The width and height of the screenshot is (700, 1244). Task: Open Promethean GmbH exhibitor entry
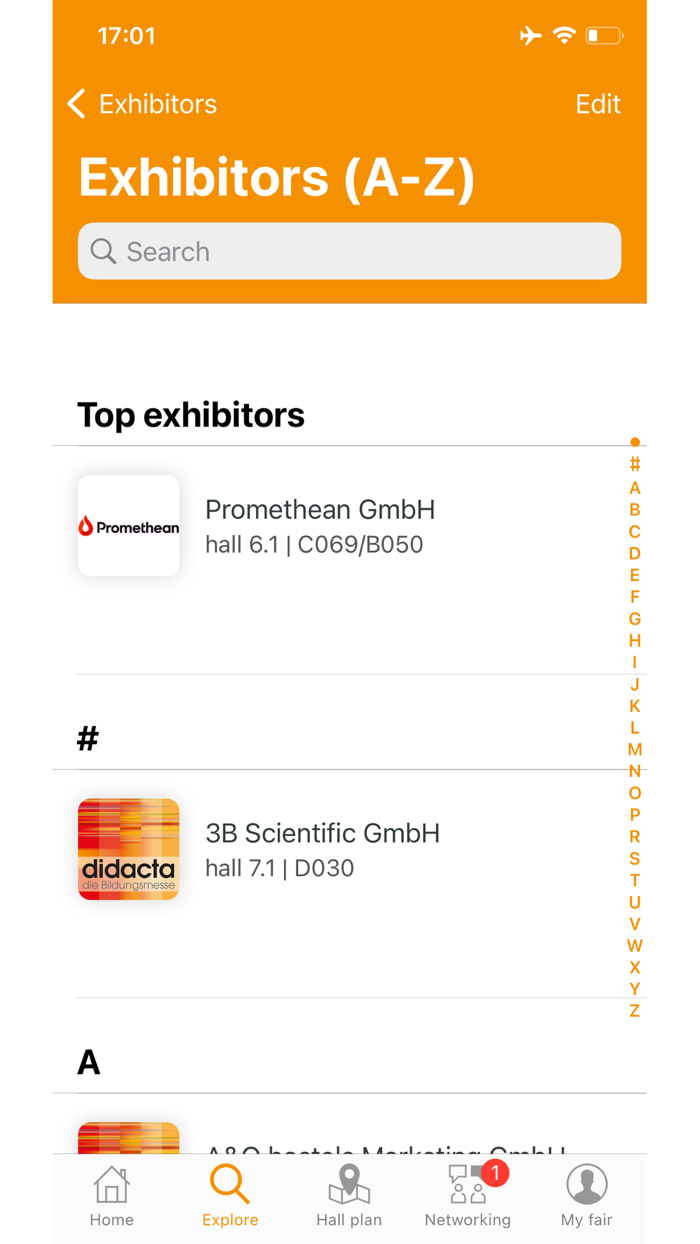(320, 526)
